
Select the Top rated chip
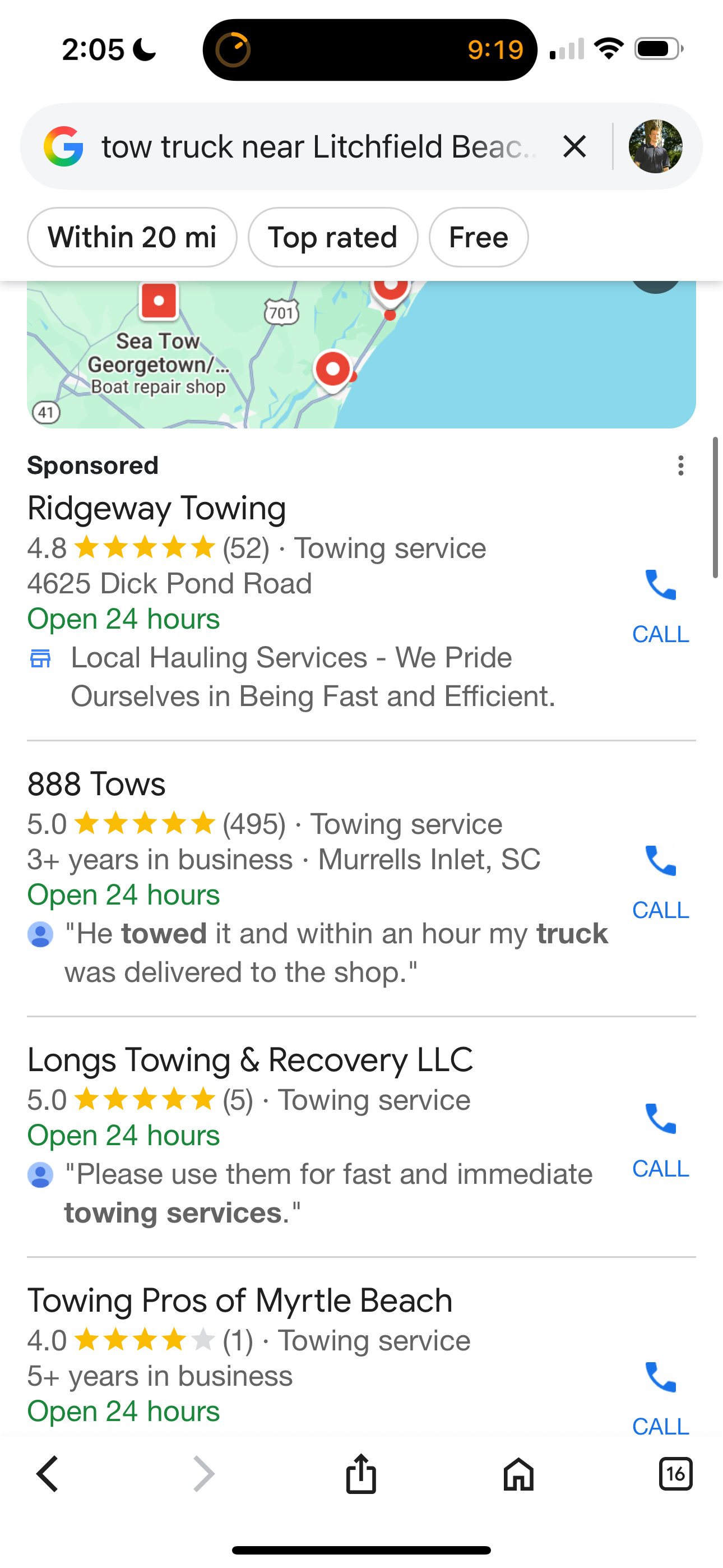[x=332, y=237]
